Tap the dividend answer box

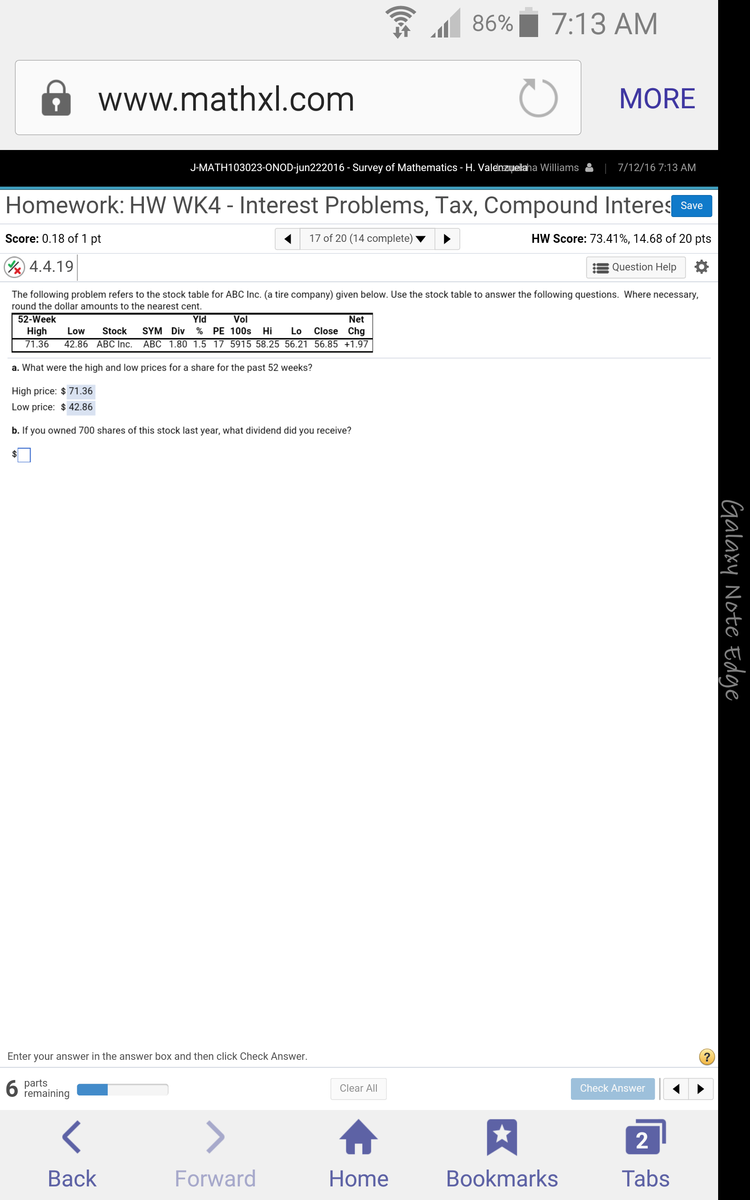[x=24, y=455]
